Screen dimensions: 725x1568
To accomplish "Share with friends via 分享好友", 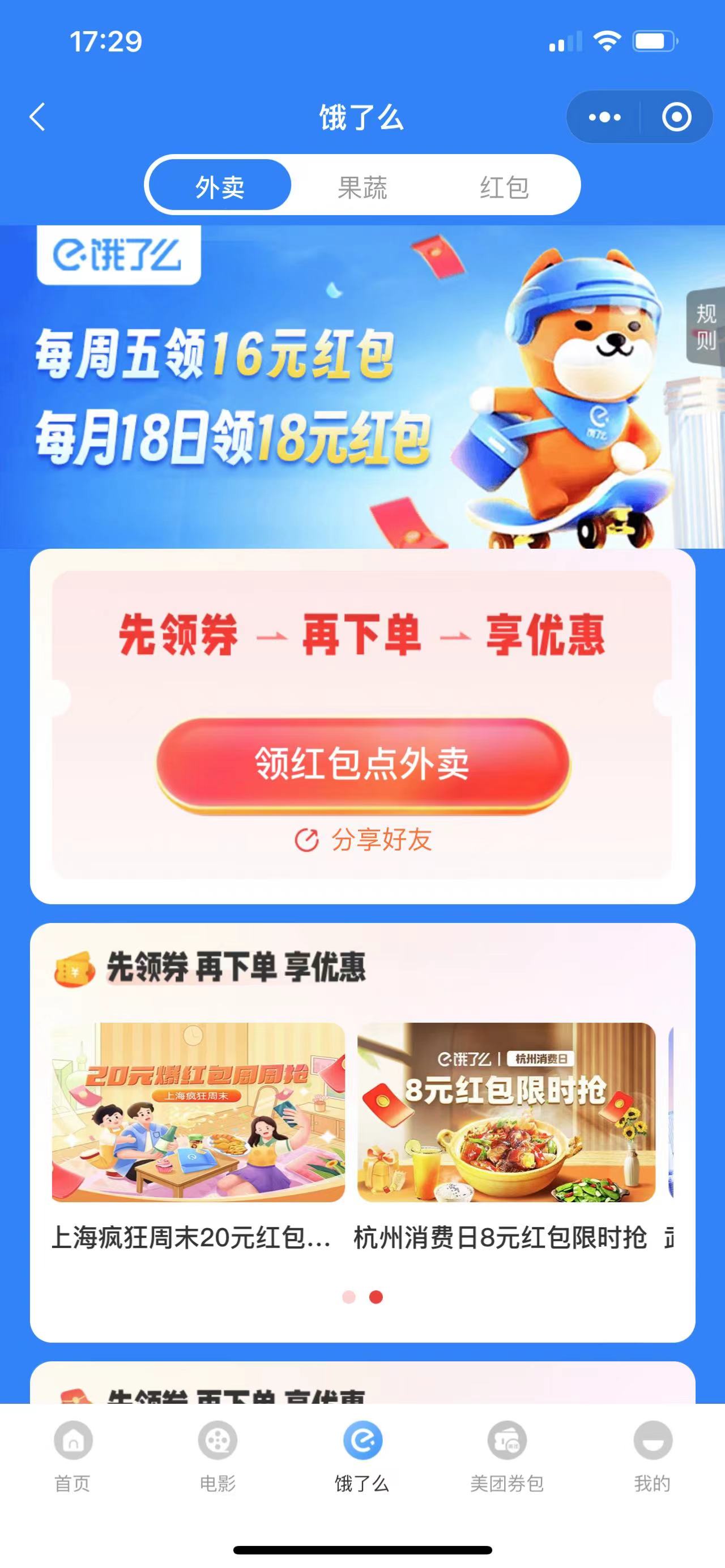I will 364,840.
